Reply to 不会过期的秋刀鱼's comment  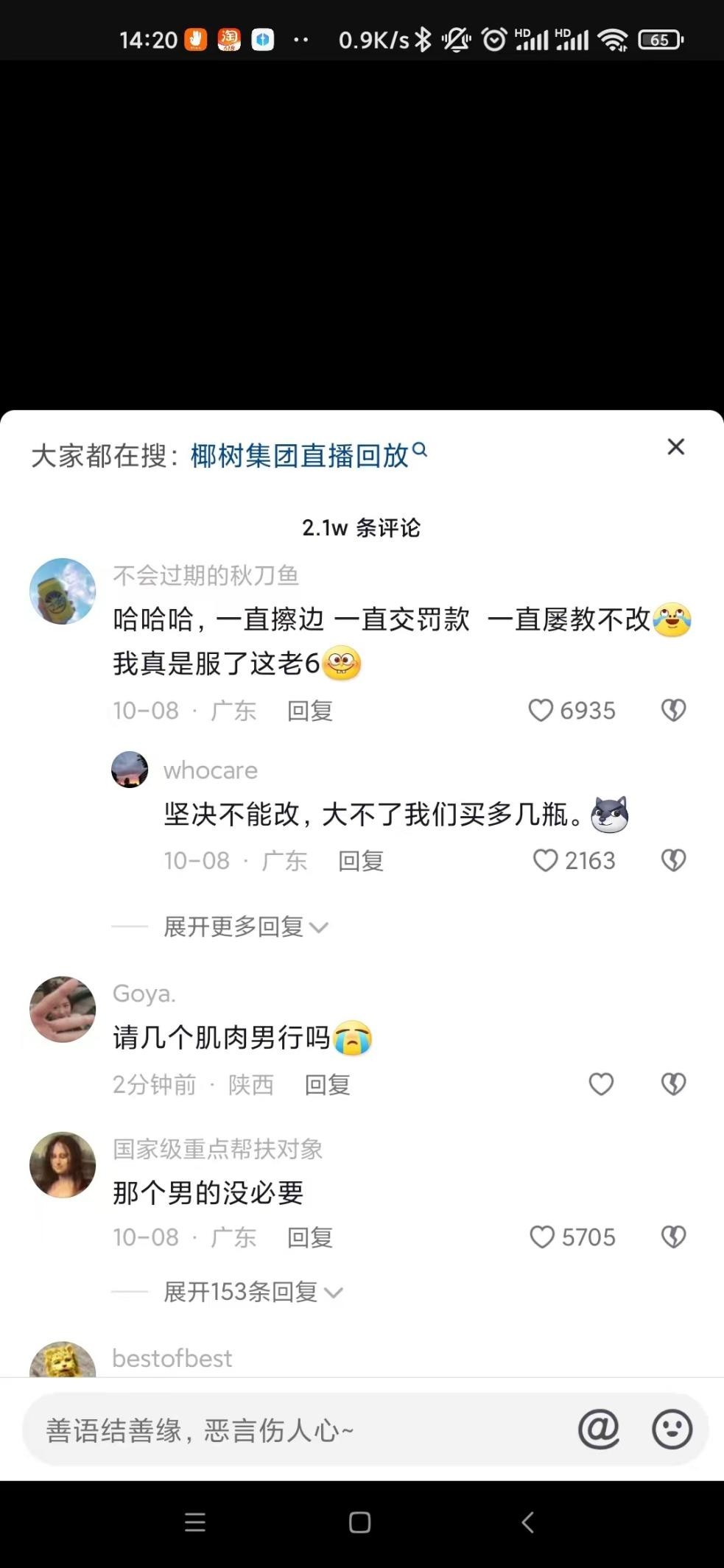click(x=309, y=711)
